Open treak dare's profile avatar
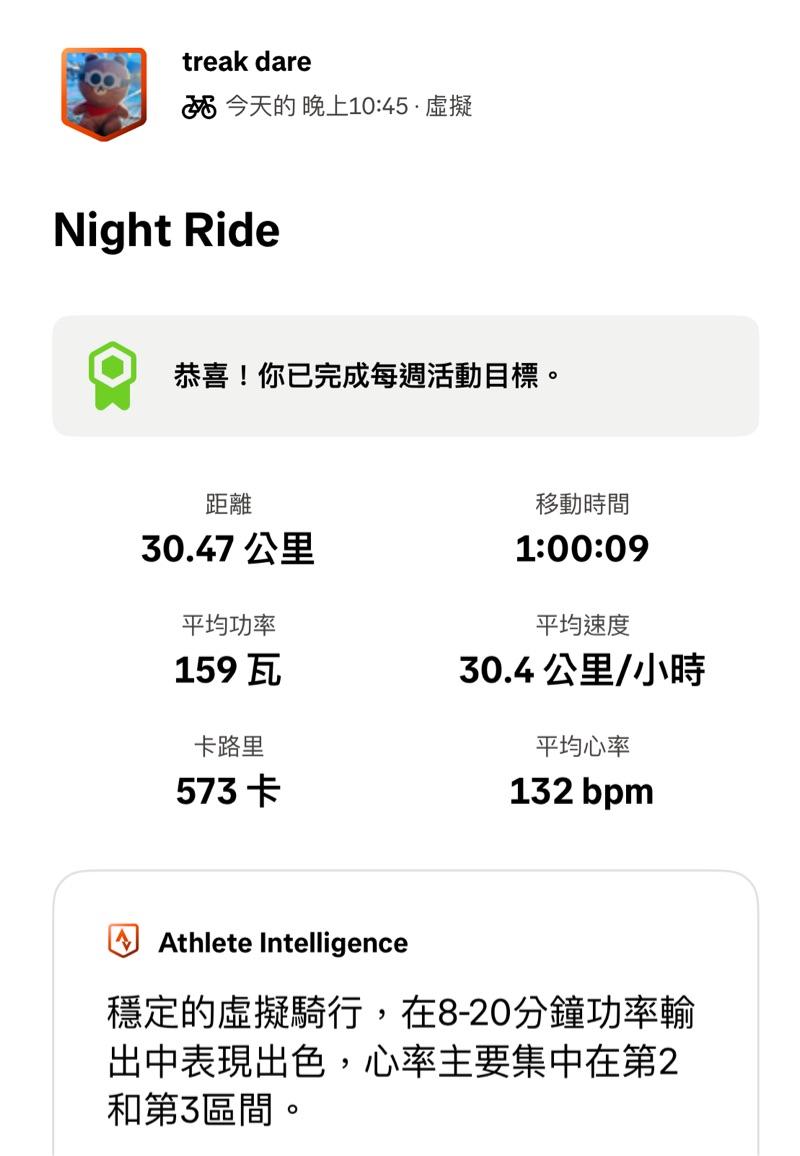 (104, 93)
